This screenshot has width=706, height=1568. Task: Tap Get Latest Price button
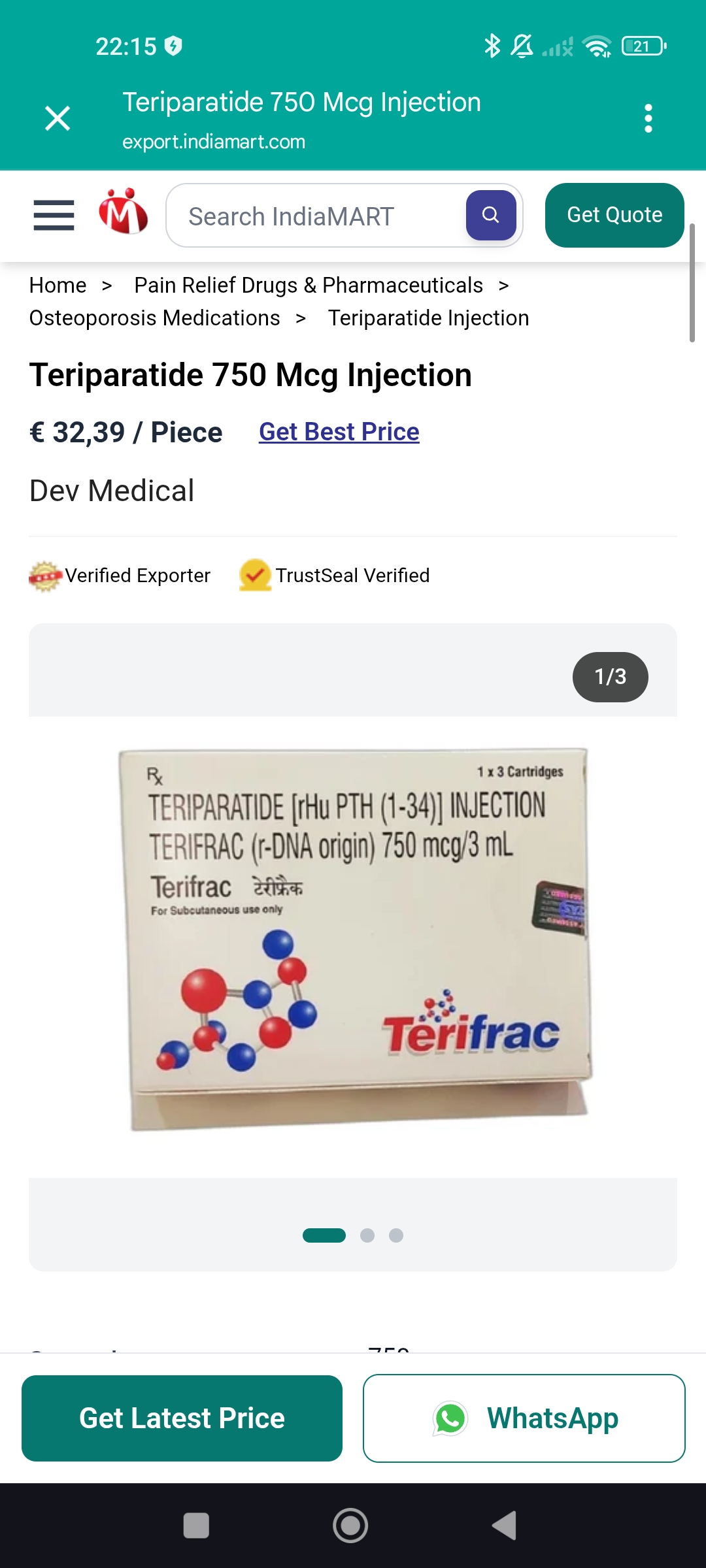182,1418
